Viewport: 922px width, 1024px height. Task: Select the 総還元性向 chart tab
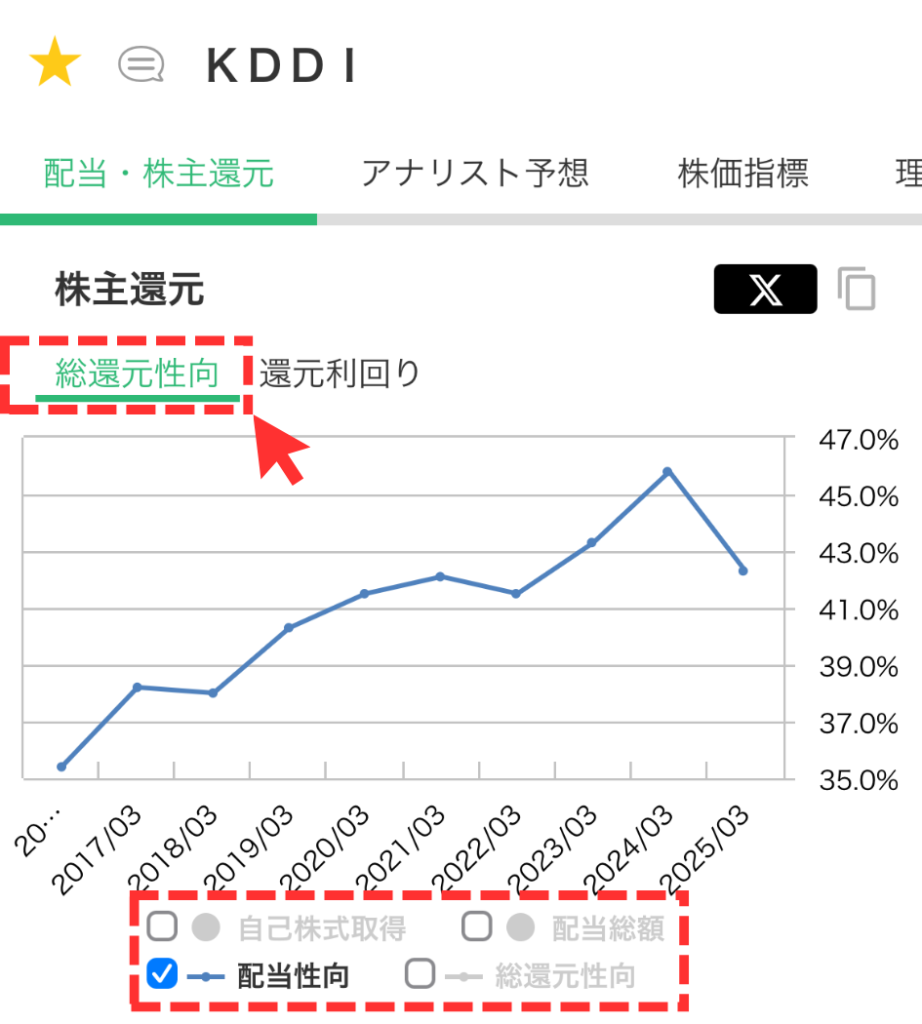pyautogui.click(x=137, y=374)
